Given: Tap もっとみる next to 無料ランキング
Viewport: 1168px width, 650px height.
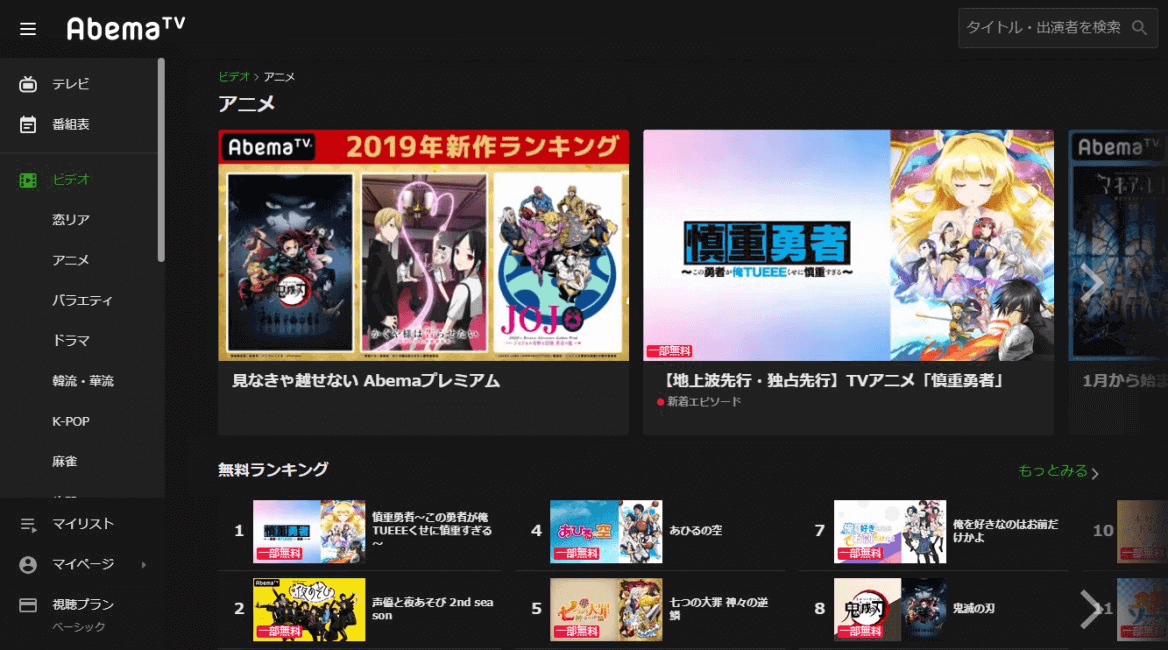Looking at the screenshot, I should pos(1058,471).
